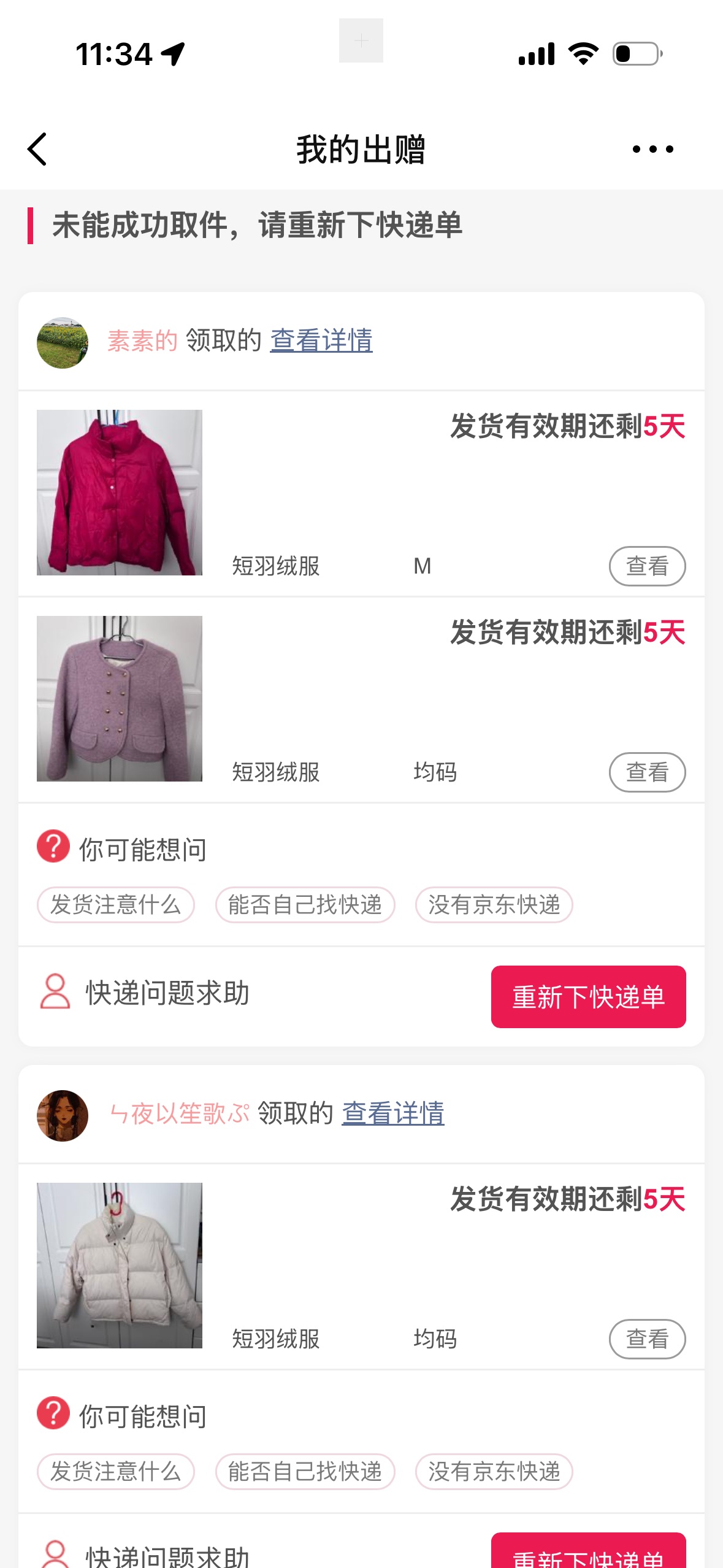The height and width of the screenshot is (1568, 723).
Task: Select 没有京东快递 chip in 素素的's card
Action: (x=494, y=904)
